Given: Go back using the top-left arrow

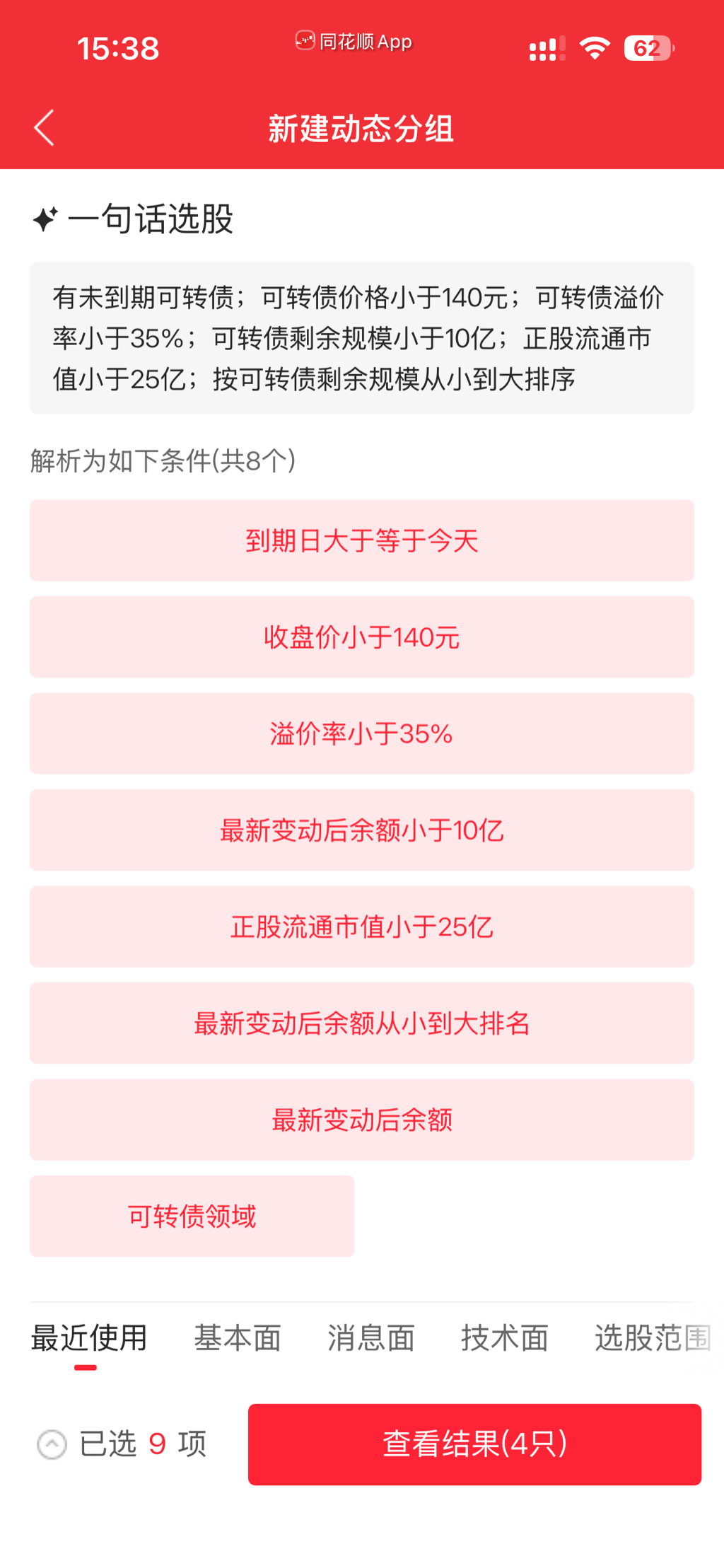Looking at the screenshot, I should (x=45, y=128).
